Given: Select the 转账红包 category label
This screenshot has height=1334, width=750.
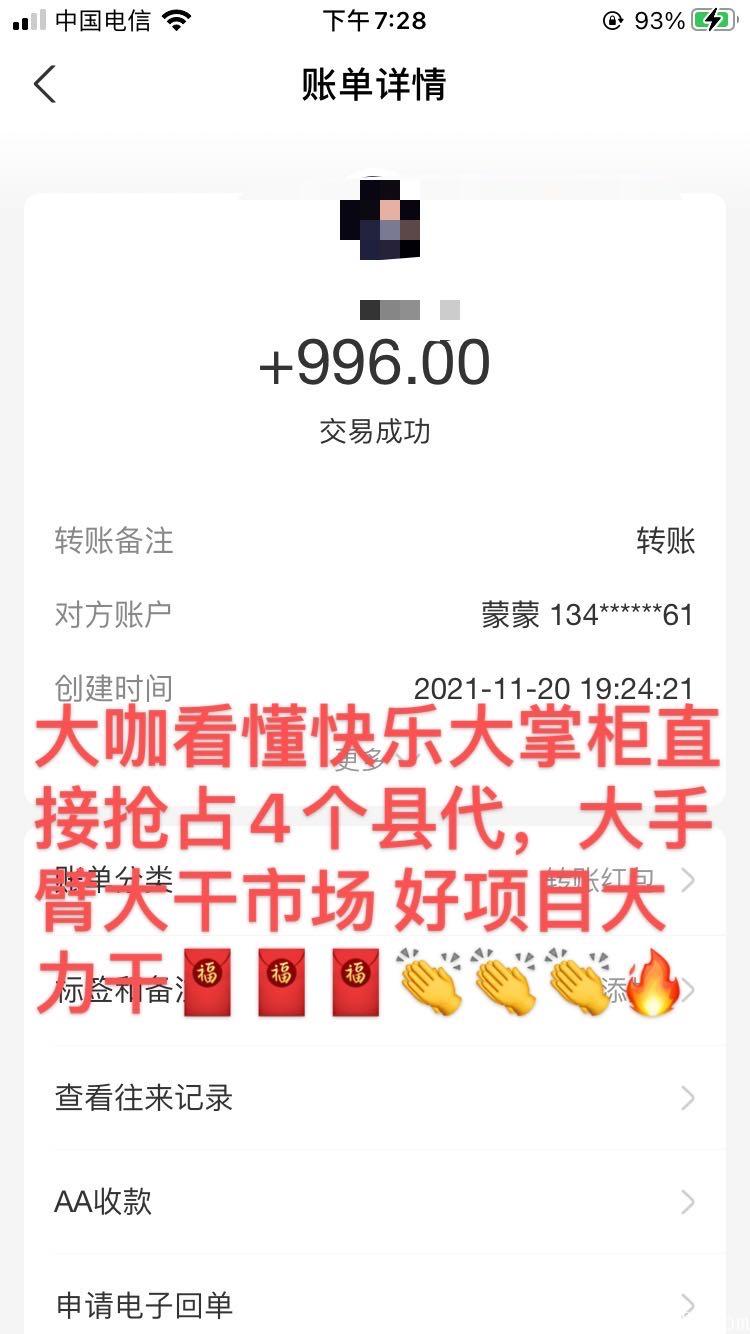Looking at the screenshot, I should click(600, 878).
